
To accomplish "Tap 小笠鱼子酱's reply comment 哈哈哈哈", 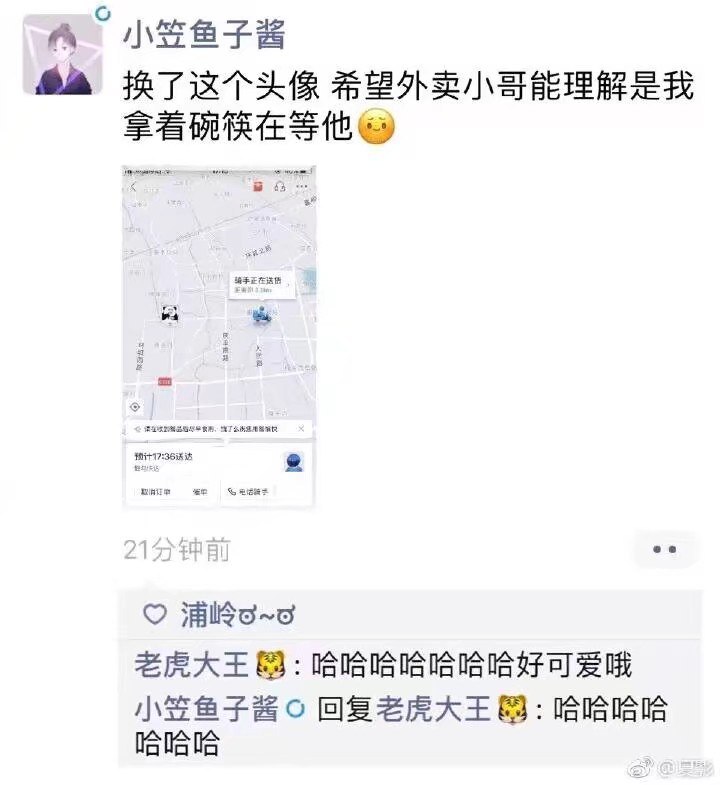I will pos(400,727).
